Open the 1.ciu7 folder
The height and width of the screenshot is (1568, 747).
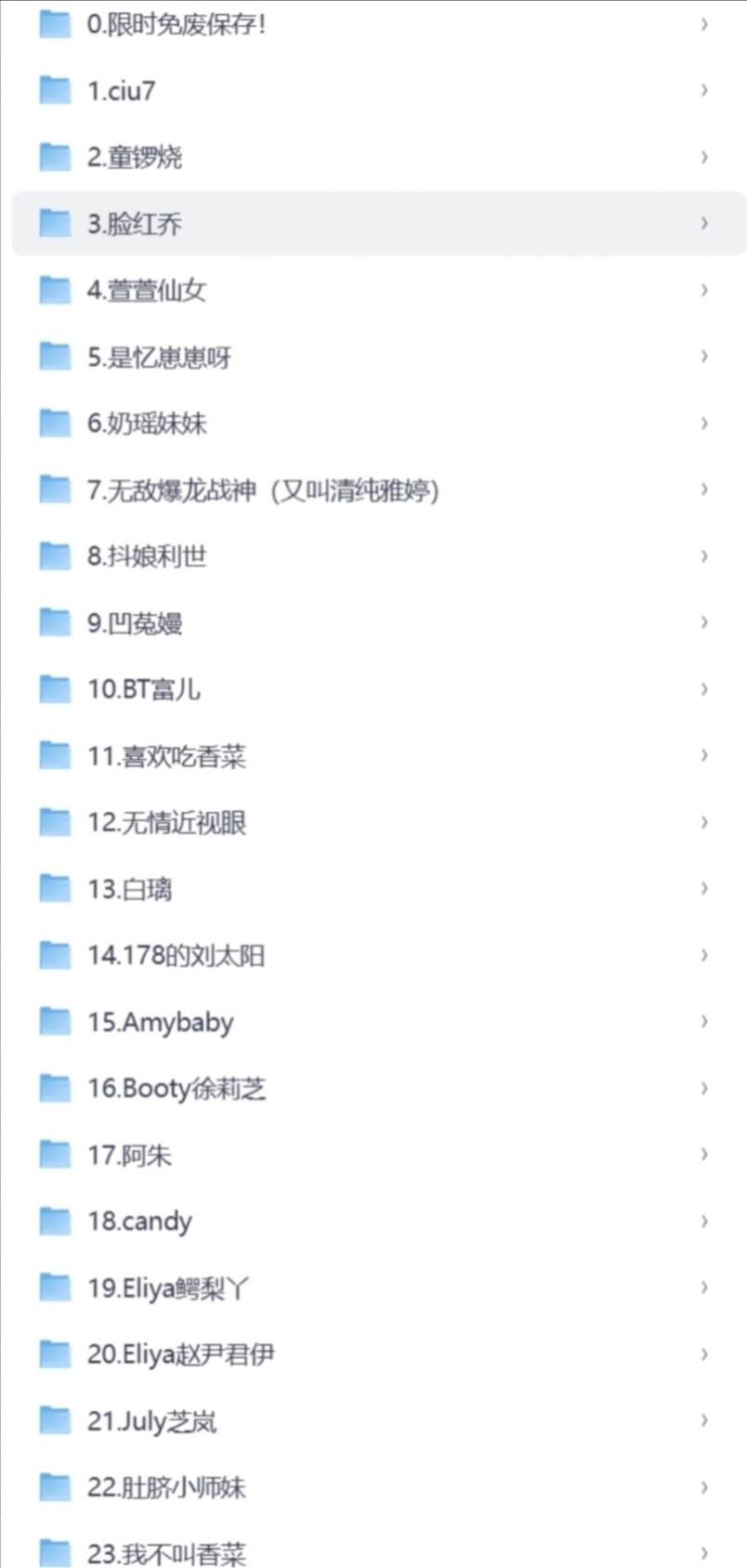[122, 91]
